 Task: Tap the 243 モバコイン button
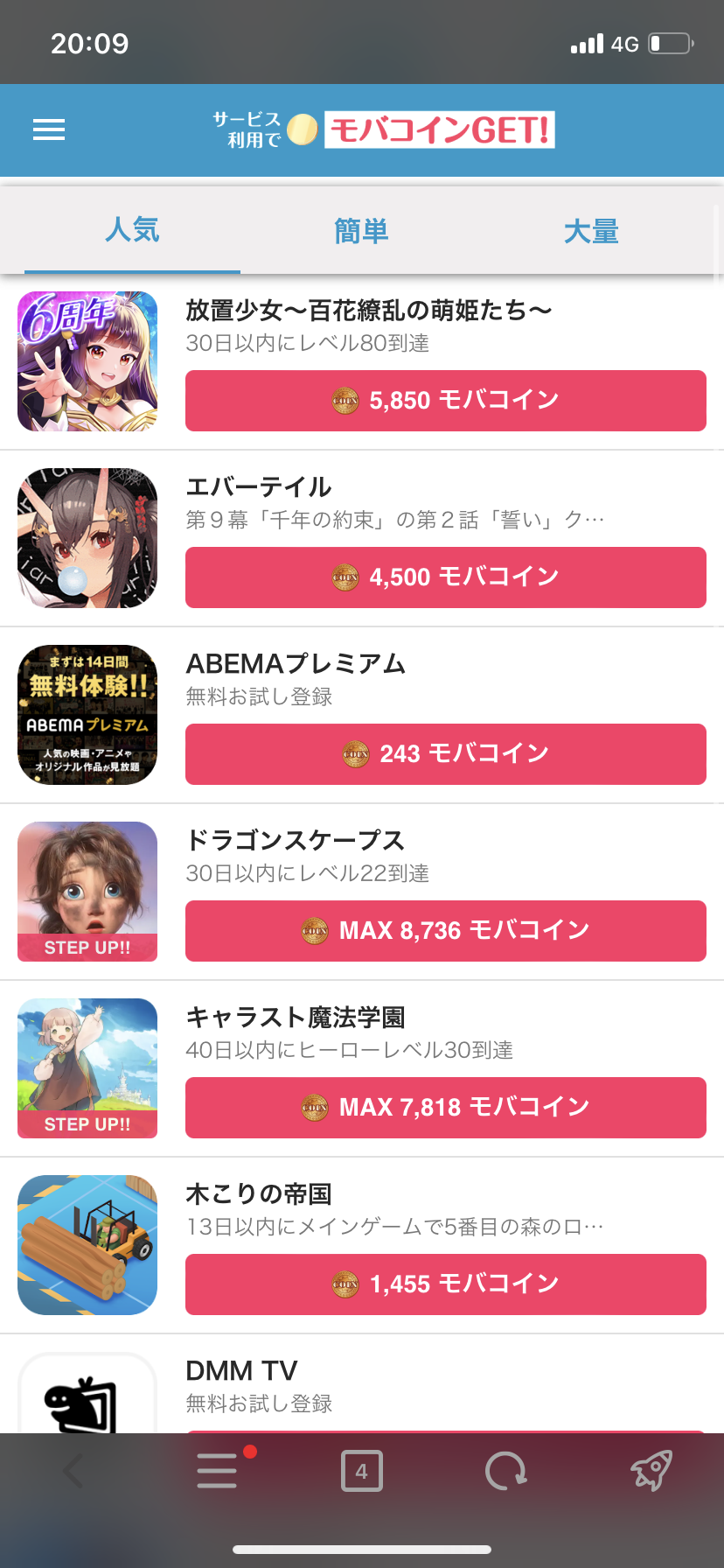(445, 754)
